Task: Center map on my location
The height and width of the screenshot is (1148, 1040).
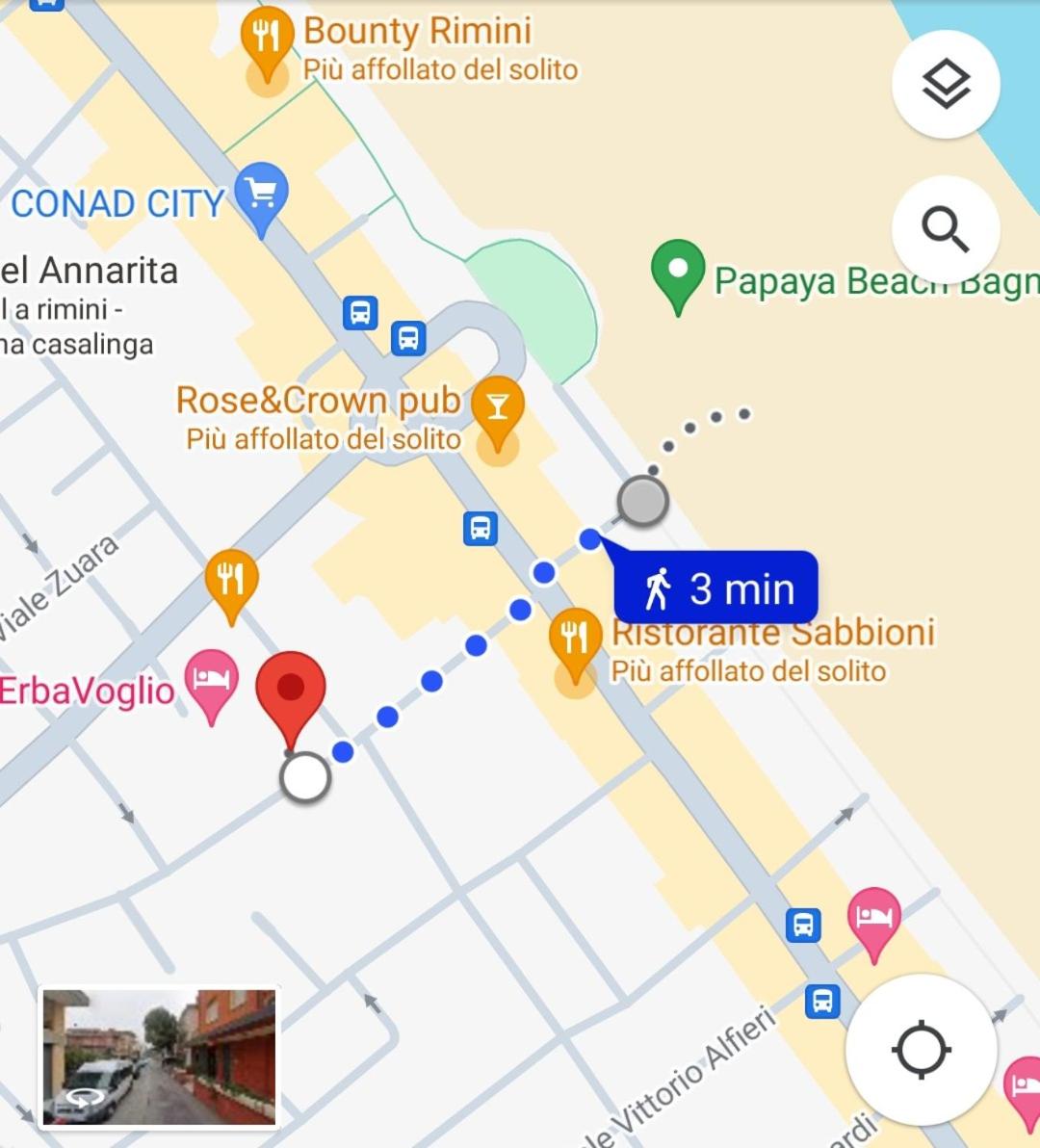Action: point(921,1049)
